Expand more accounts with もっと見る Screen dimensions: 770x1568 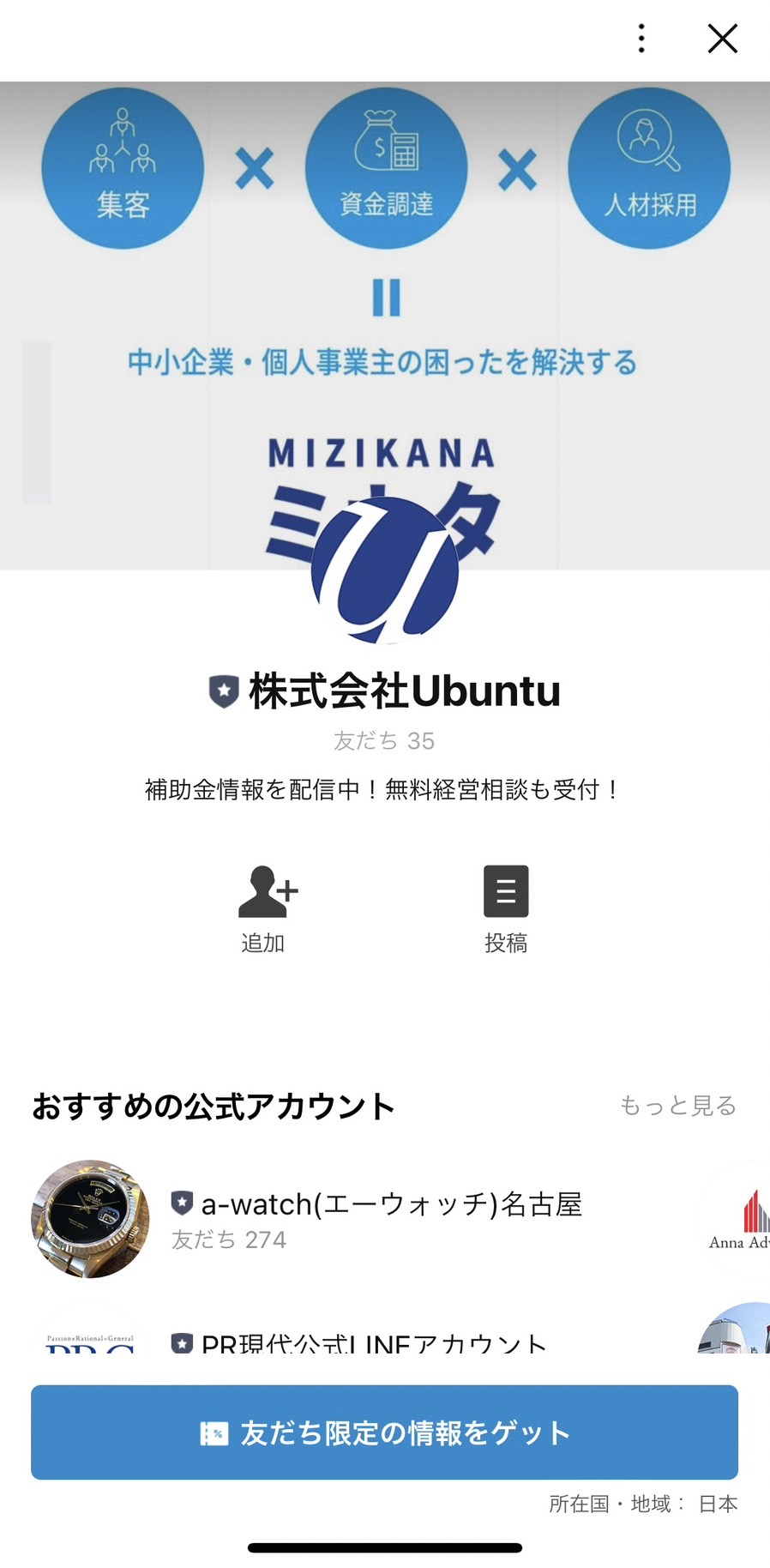tap(677, 1106)
